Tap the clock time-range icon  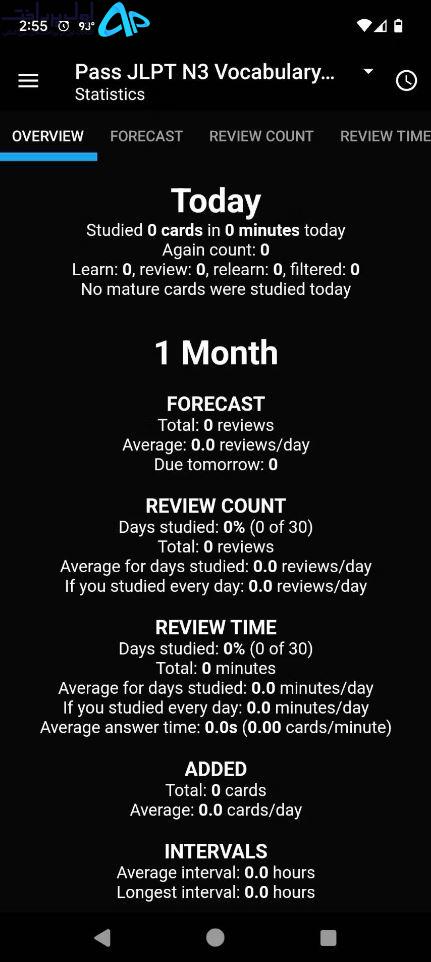(406, 81)
